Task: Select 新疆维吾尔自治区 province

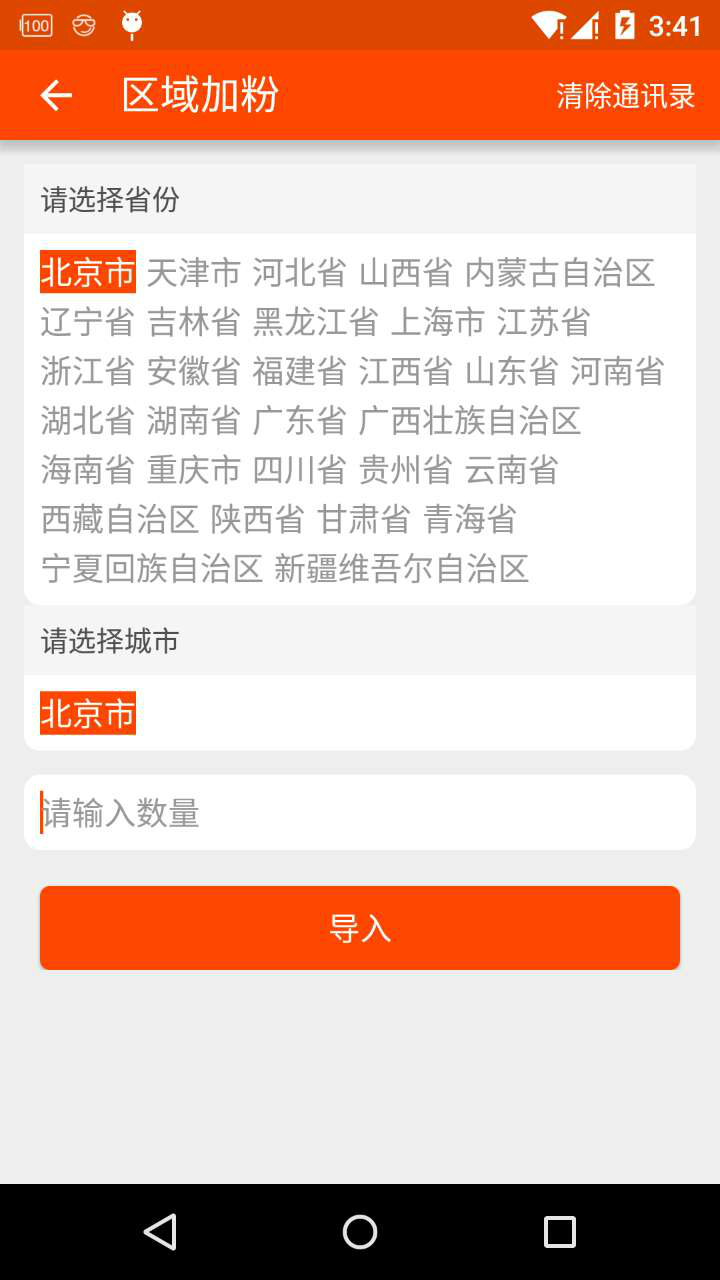Action: [401, 569]
